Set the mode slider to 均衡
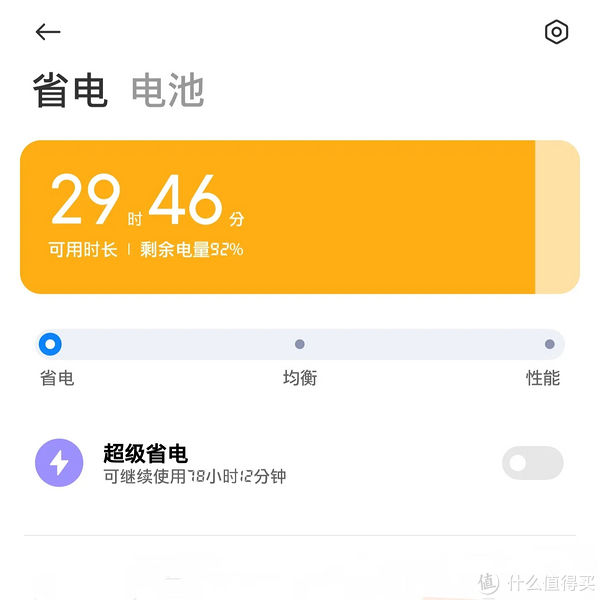This screenshot has height=600, width=600. [300, 345]
